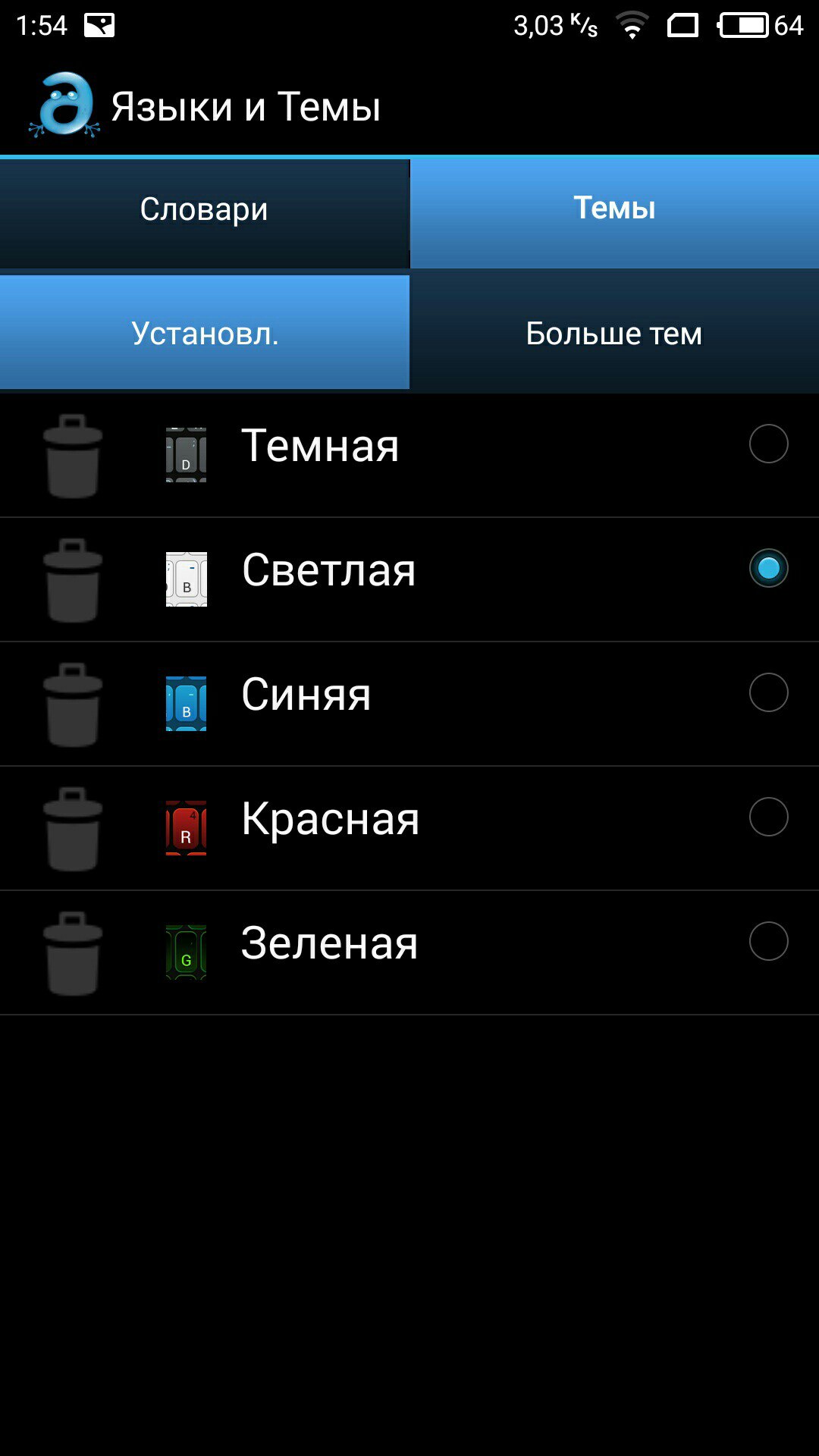This screenshot has width=819, height=1456.
Task: Switch to the Словари tab
Action: pyautogui.click(x=204, y=211)
